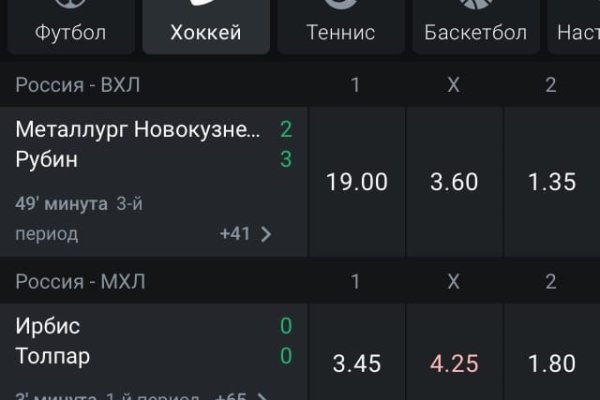600x400 pixels.
Task: Bet on Толпар win at 1.80
Action: [551, 362]
